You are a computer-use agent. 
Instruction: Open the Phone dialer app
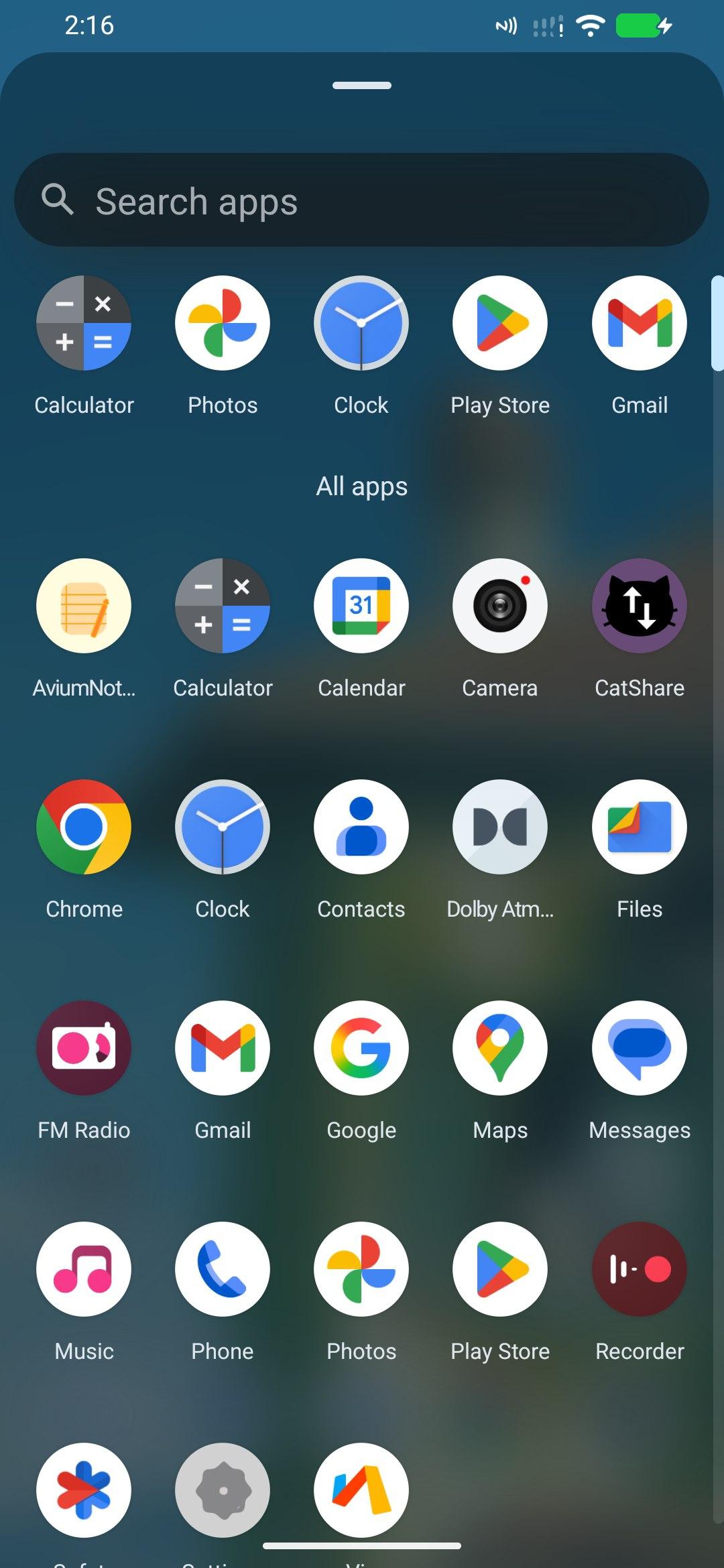tap(223, 1270)
